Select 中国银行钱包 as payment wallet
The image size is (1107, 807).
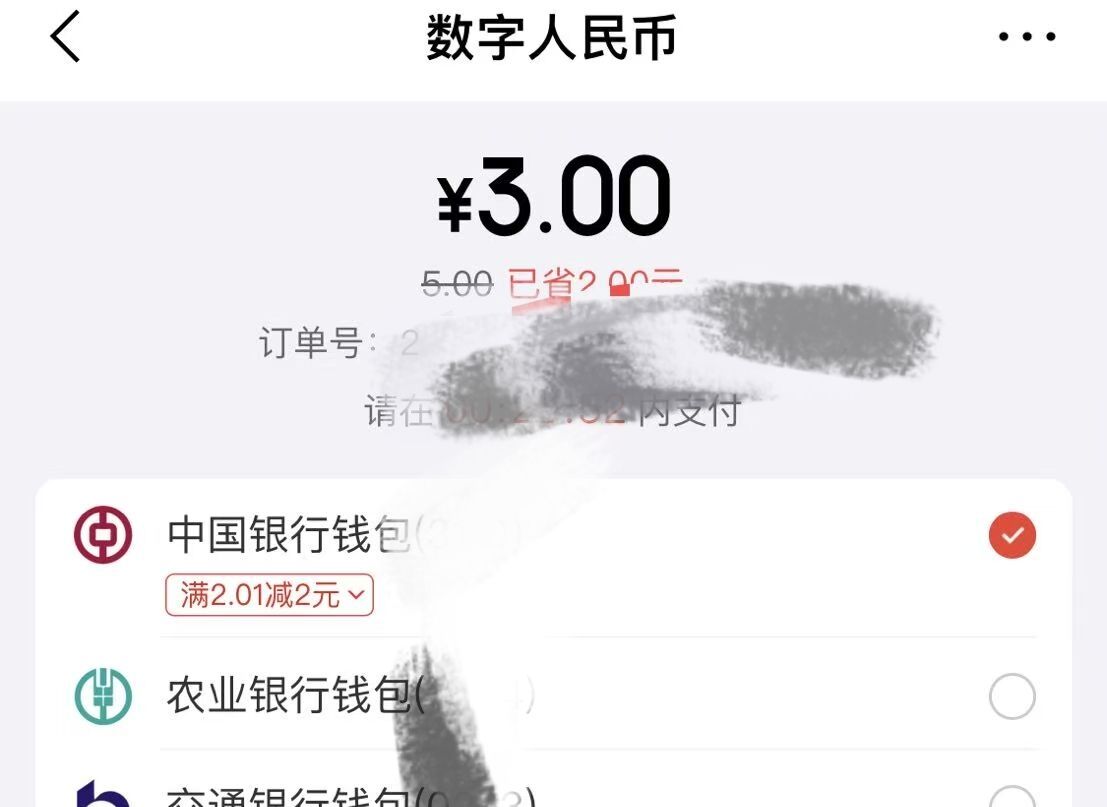pos(1012,536)
